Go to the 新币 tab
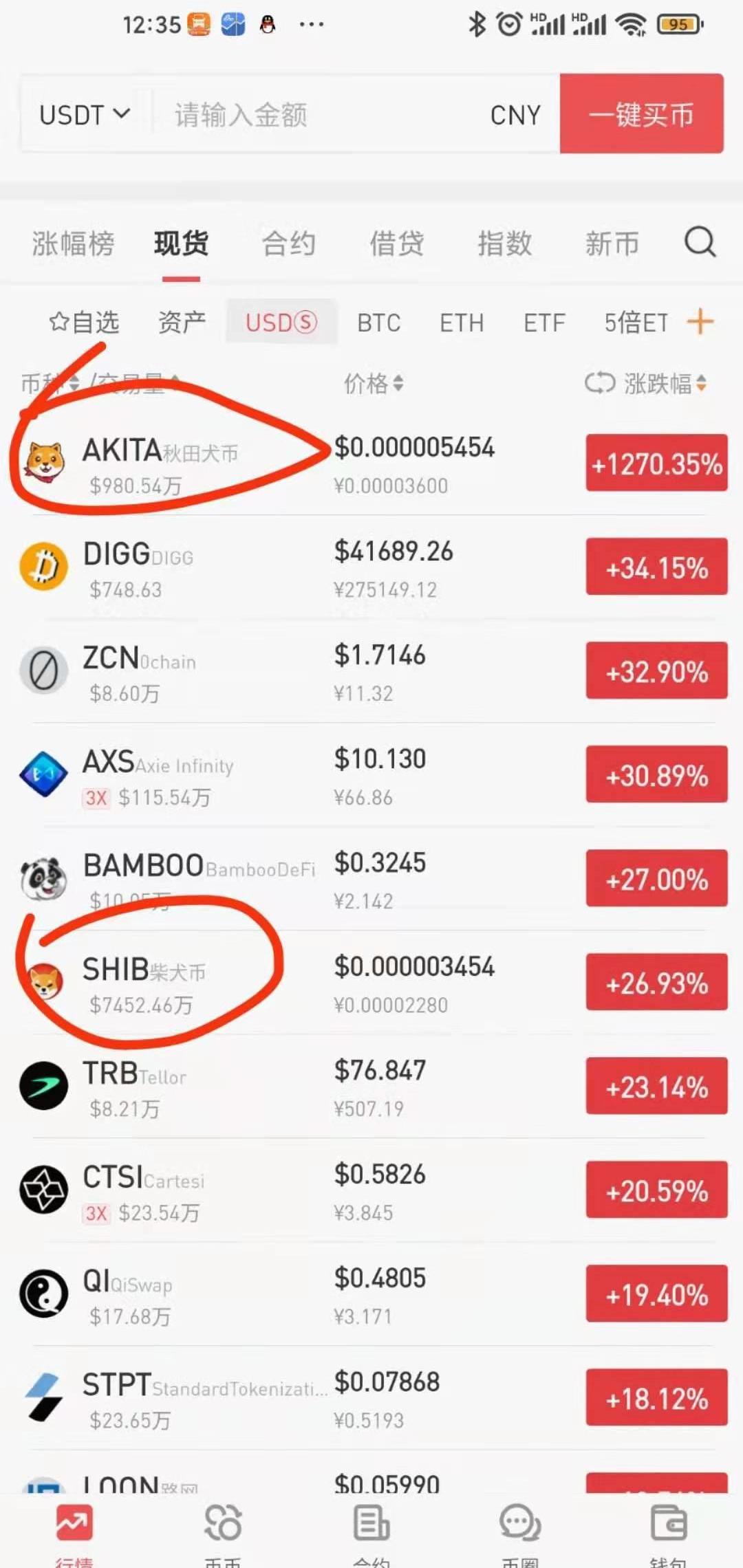Image resolution: width=743 pixels, height=1568 pixels. pos(612,243)
